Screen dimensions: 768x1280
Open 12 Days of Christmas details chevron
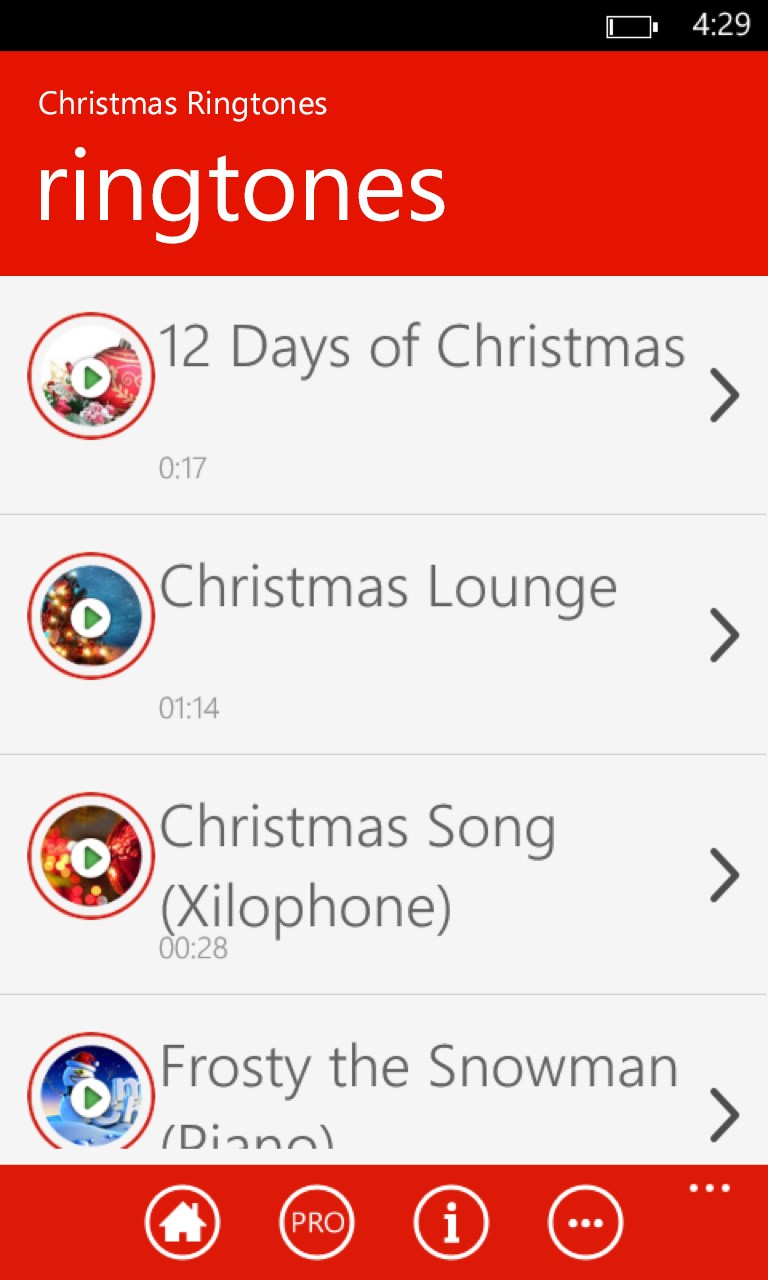pyautogui.click(x=724, y=396)
